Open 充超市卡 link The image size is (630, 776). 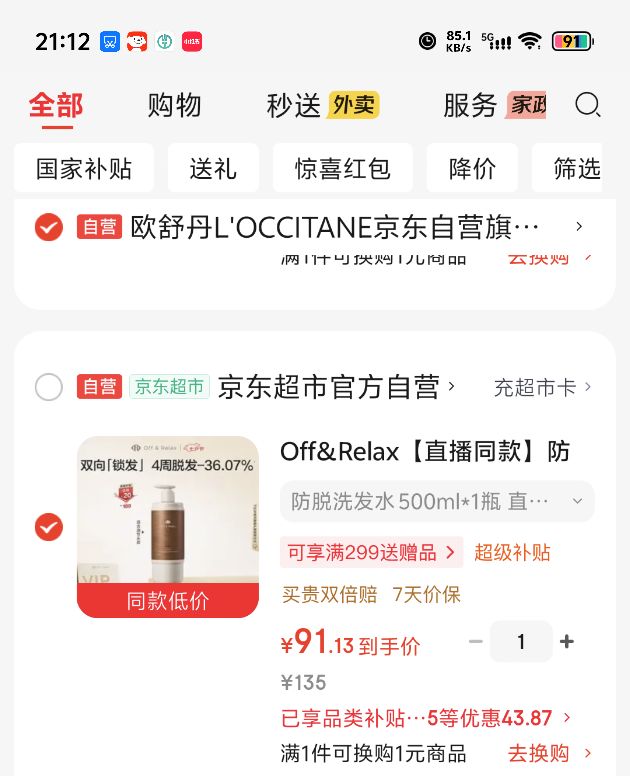[542, 388]
